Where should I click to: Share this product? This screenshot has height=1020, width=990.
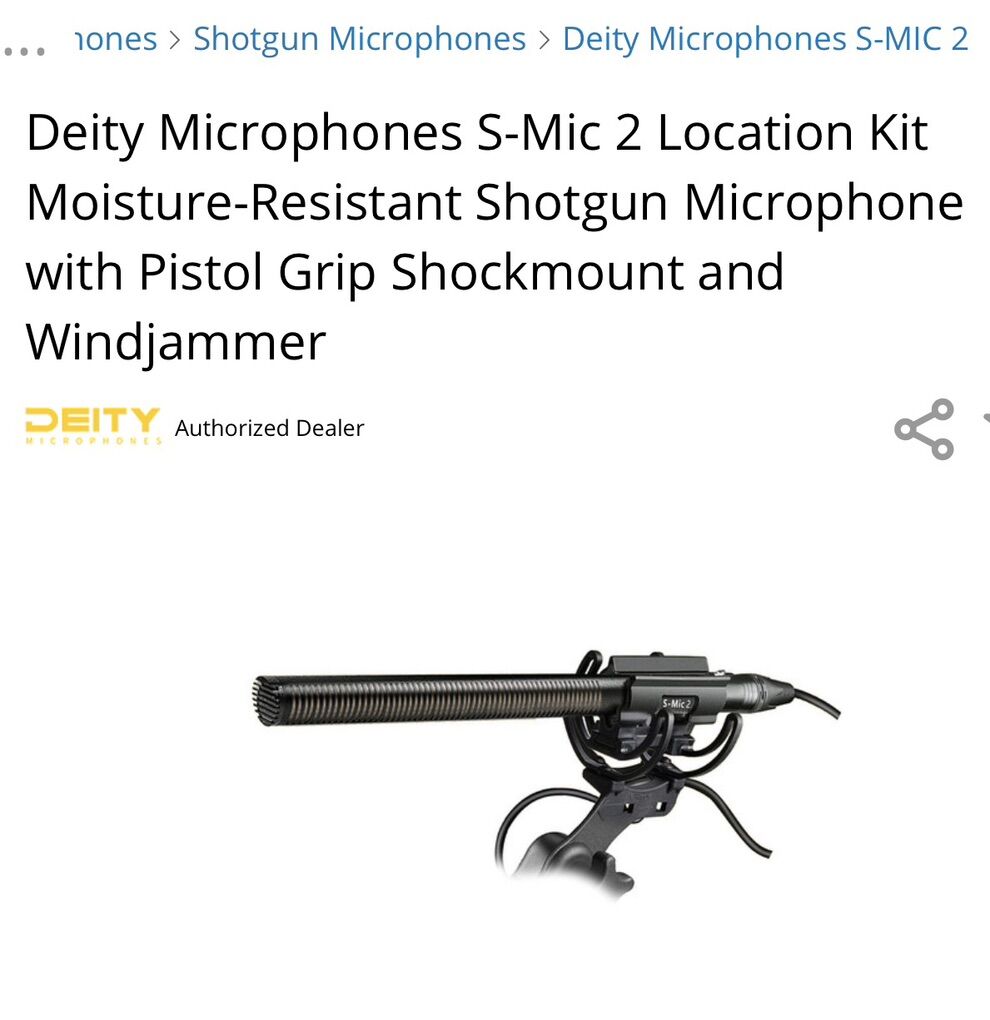coord(924,429)
